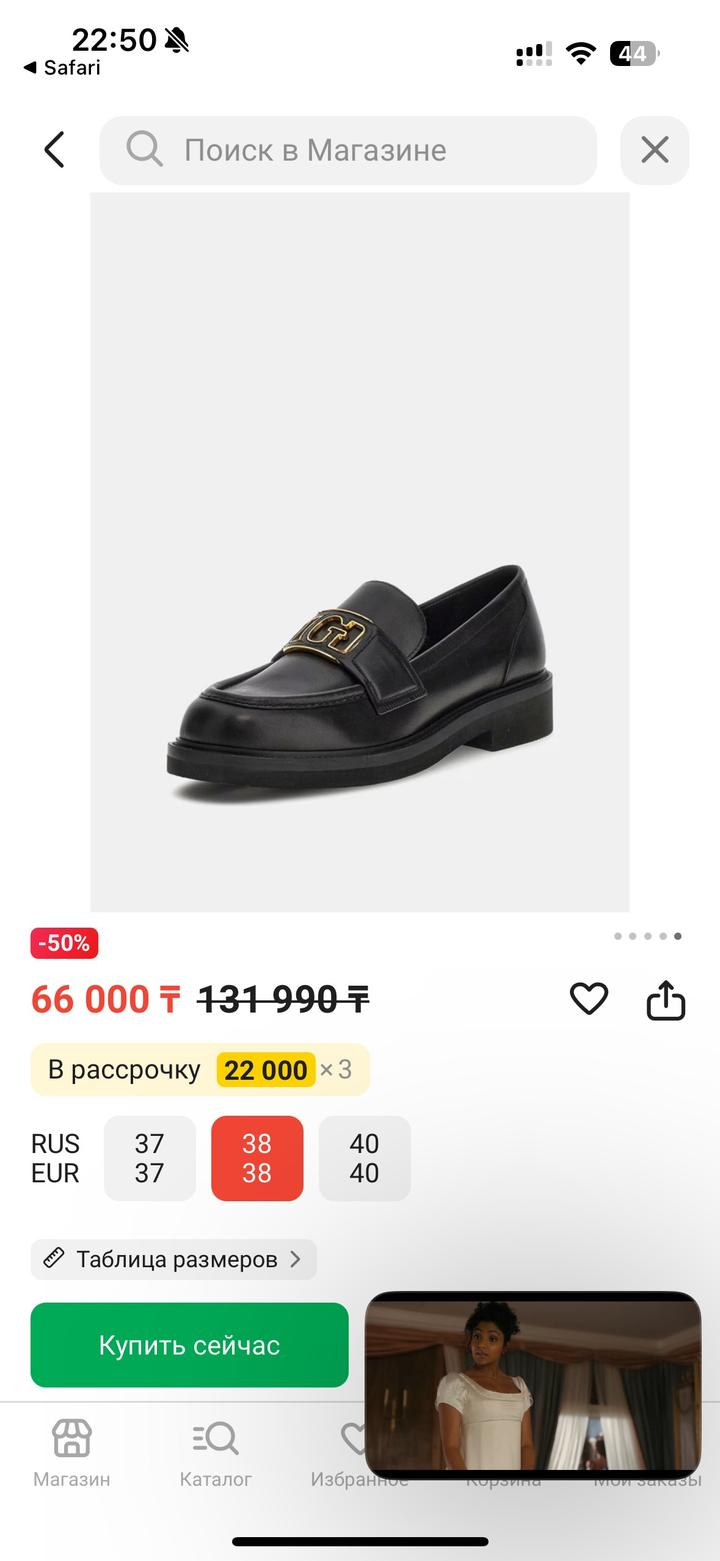Switch to the Магазин tab
Viewport: 720px width, 1561px height.
click(72, 1453)
